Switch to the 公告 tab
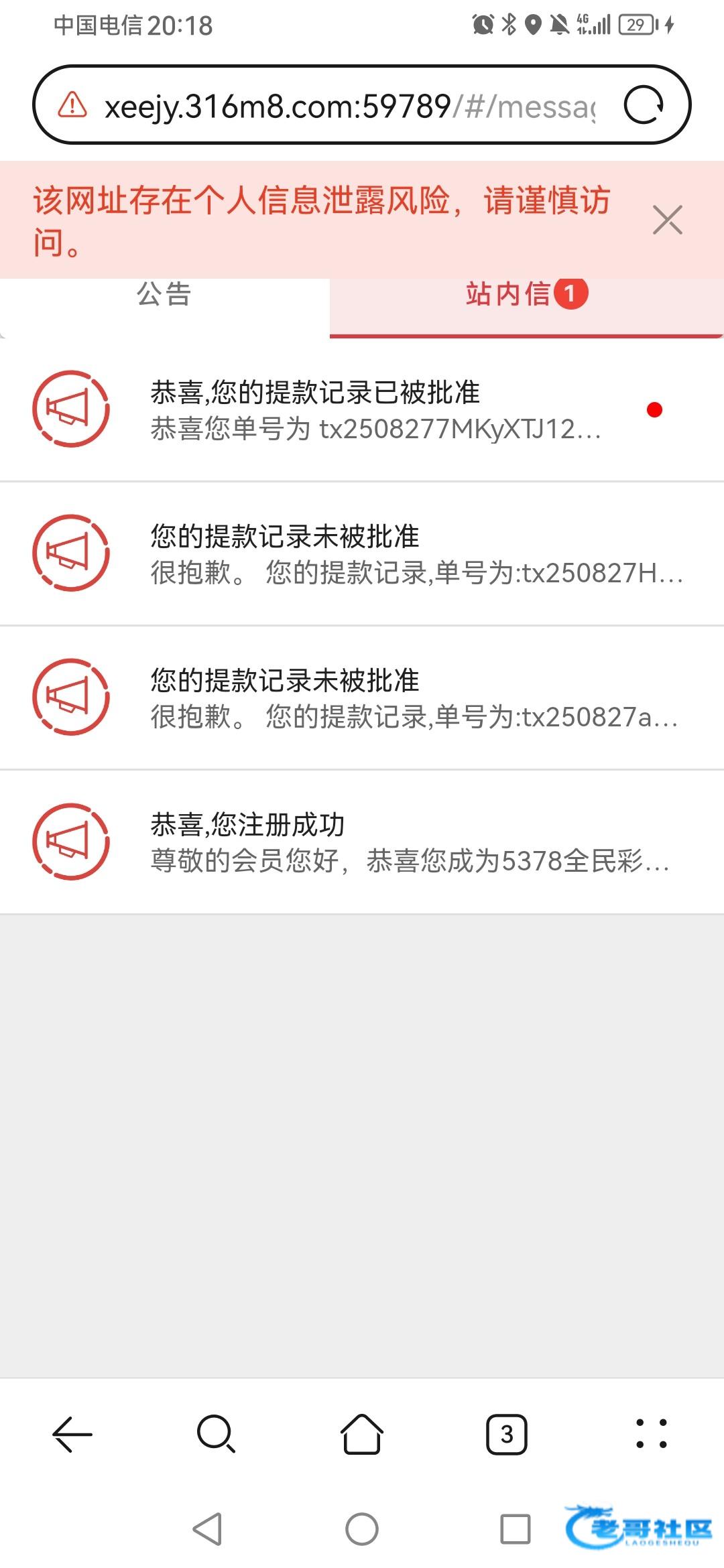724x1568 pixels. (x=164, y=295)
